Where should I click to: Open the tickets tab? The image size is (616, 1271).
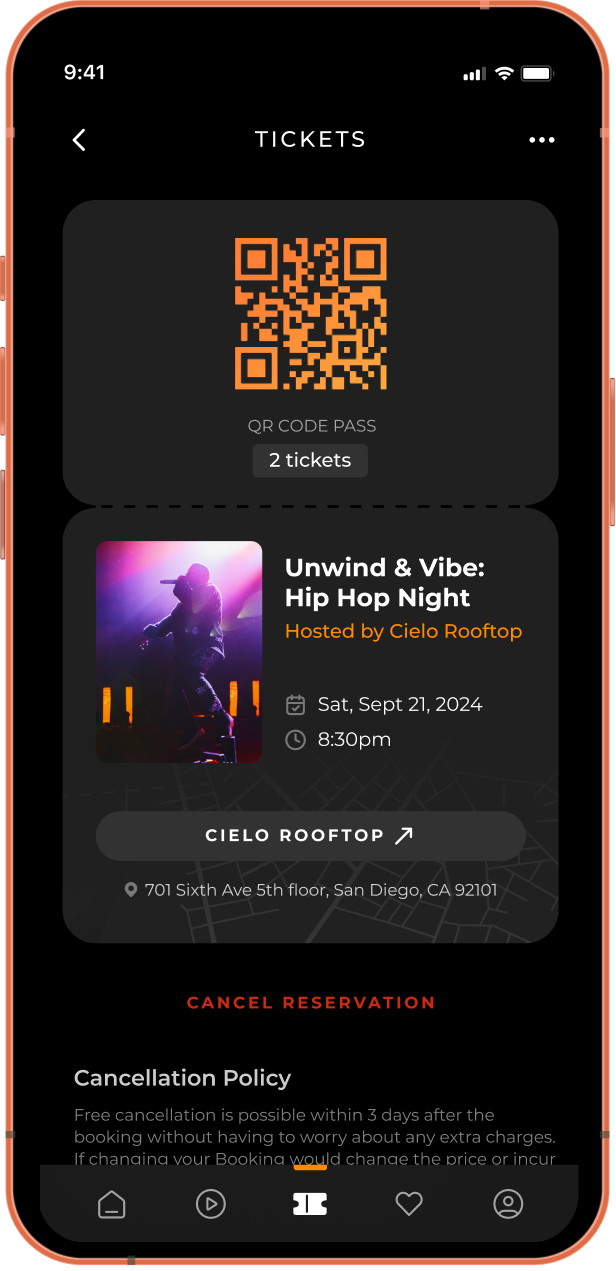coord(310,1204)
